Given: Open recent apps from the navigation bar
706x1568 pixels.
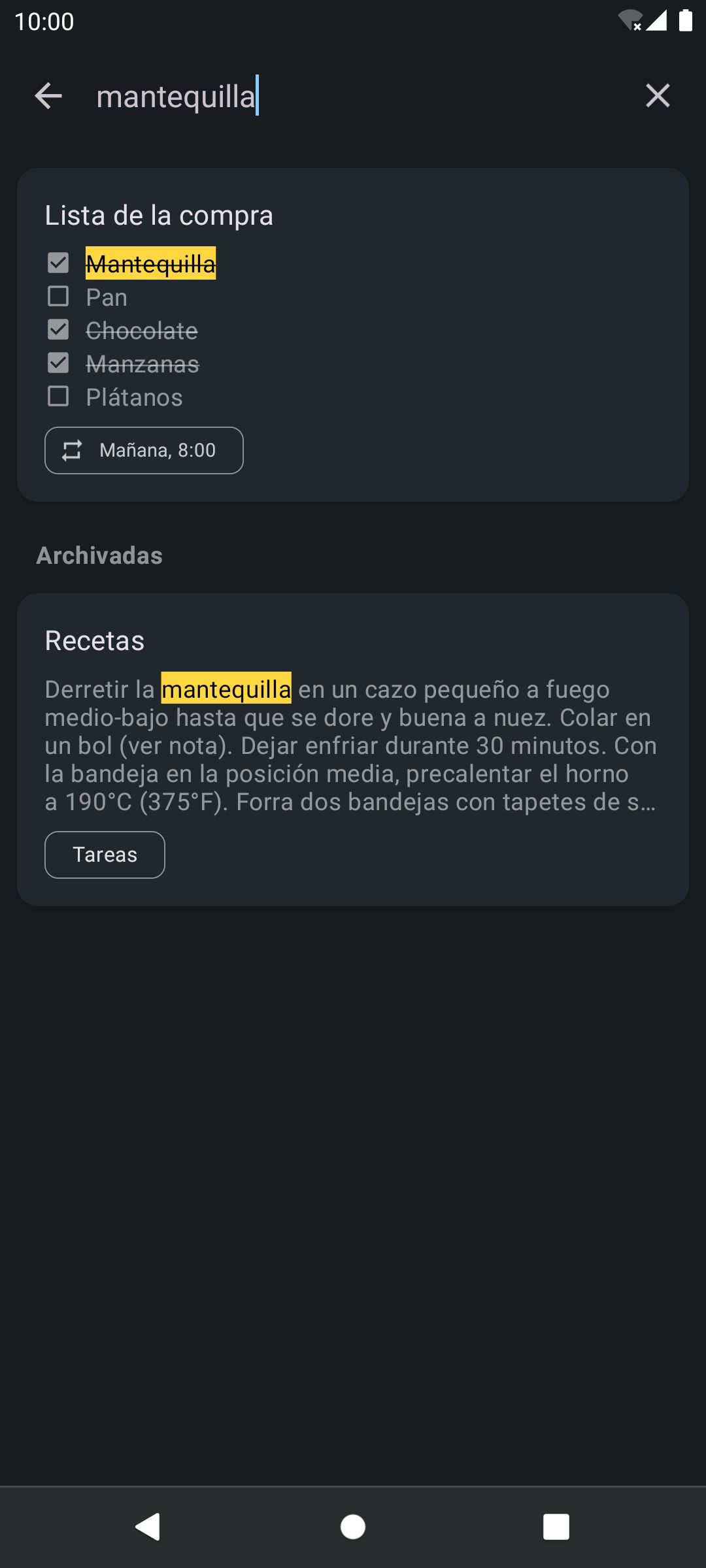Looking at the screenshot, I should click(556, 1527).
